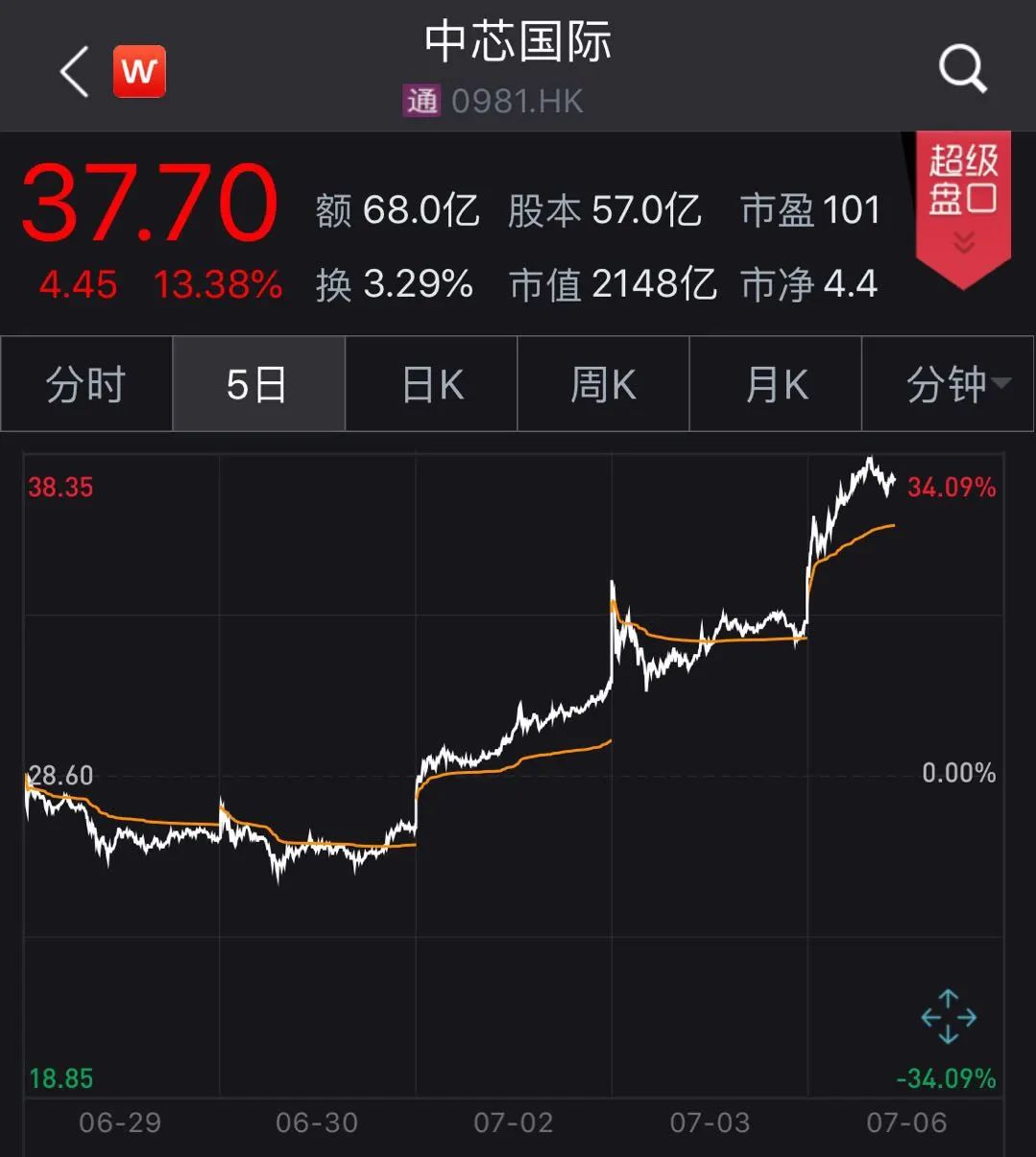The width and height of the screenshot is (1036, 1157).
Task: Switch to the 分时 chart tab
Action: [x=86, y=384]
